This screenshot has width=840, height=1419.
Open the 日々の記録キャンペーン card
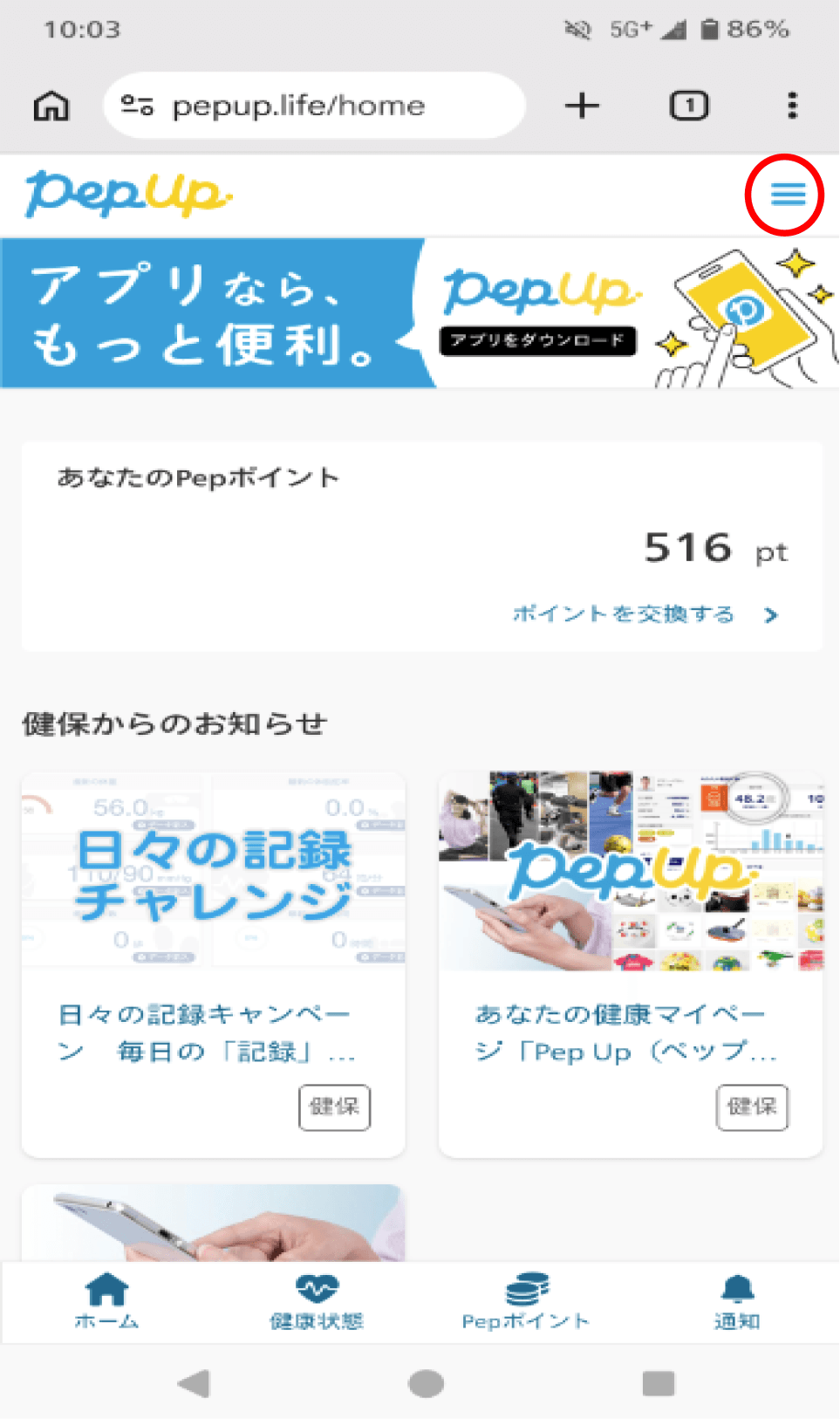pos(214,964)
